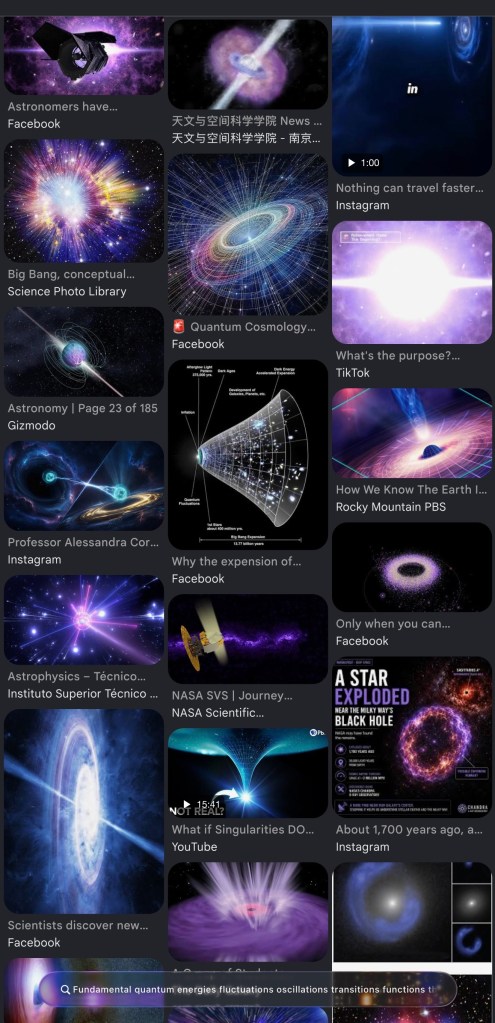Open the 'About 1,700 years ago' Instagram post

[412, 737]
